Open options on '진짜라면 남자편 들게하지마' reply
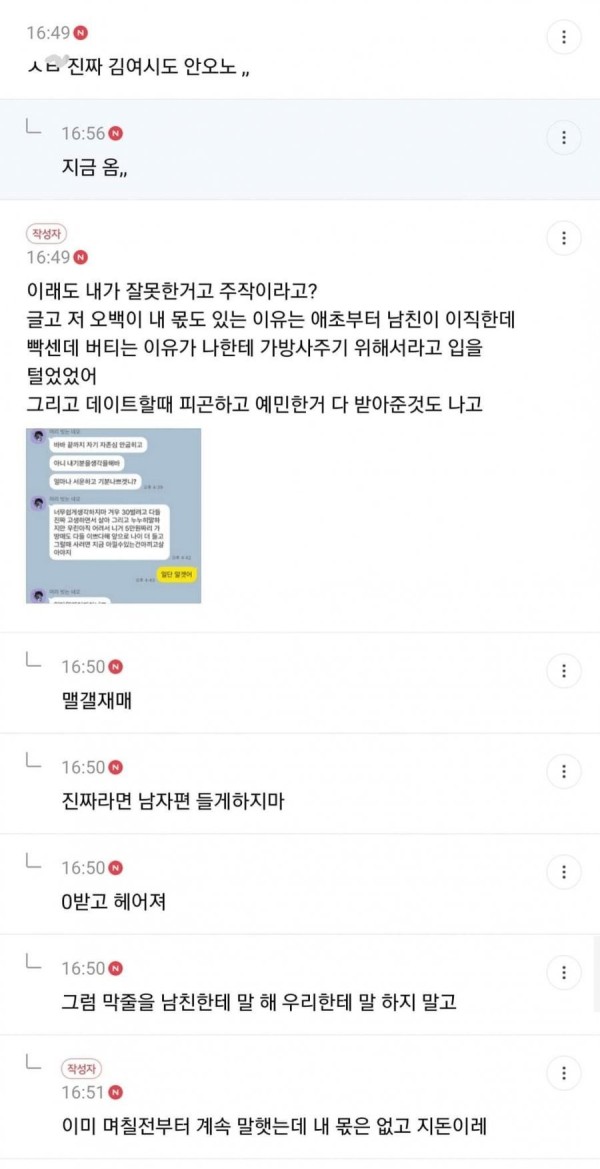 click(x=564, y=771)
